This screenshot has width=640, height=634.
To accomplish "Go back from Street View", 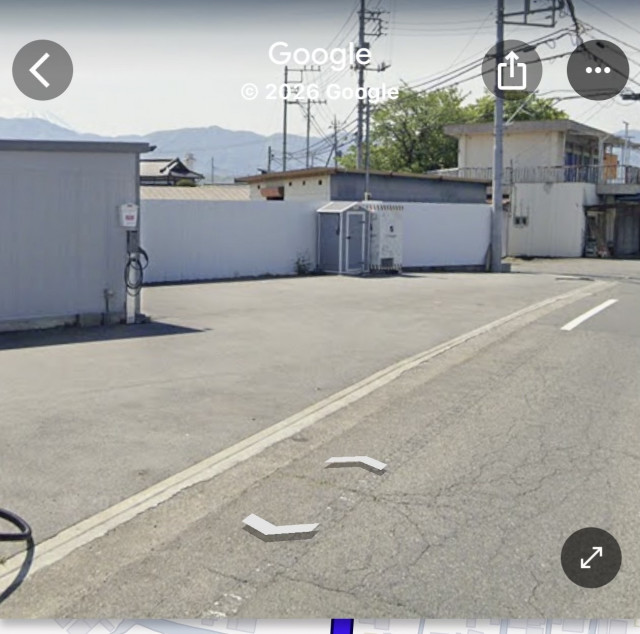I will pyautogui.click(x=42, y=70).
